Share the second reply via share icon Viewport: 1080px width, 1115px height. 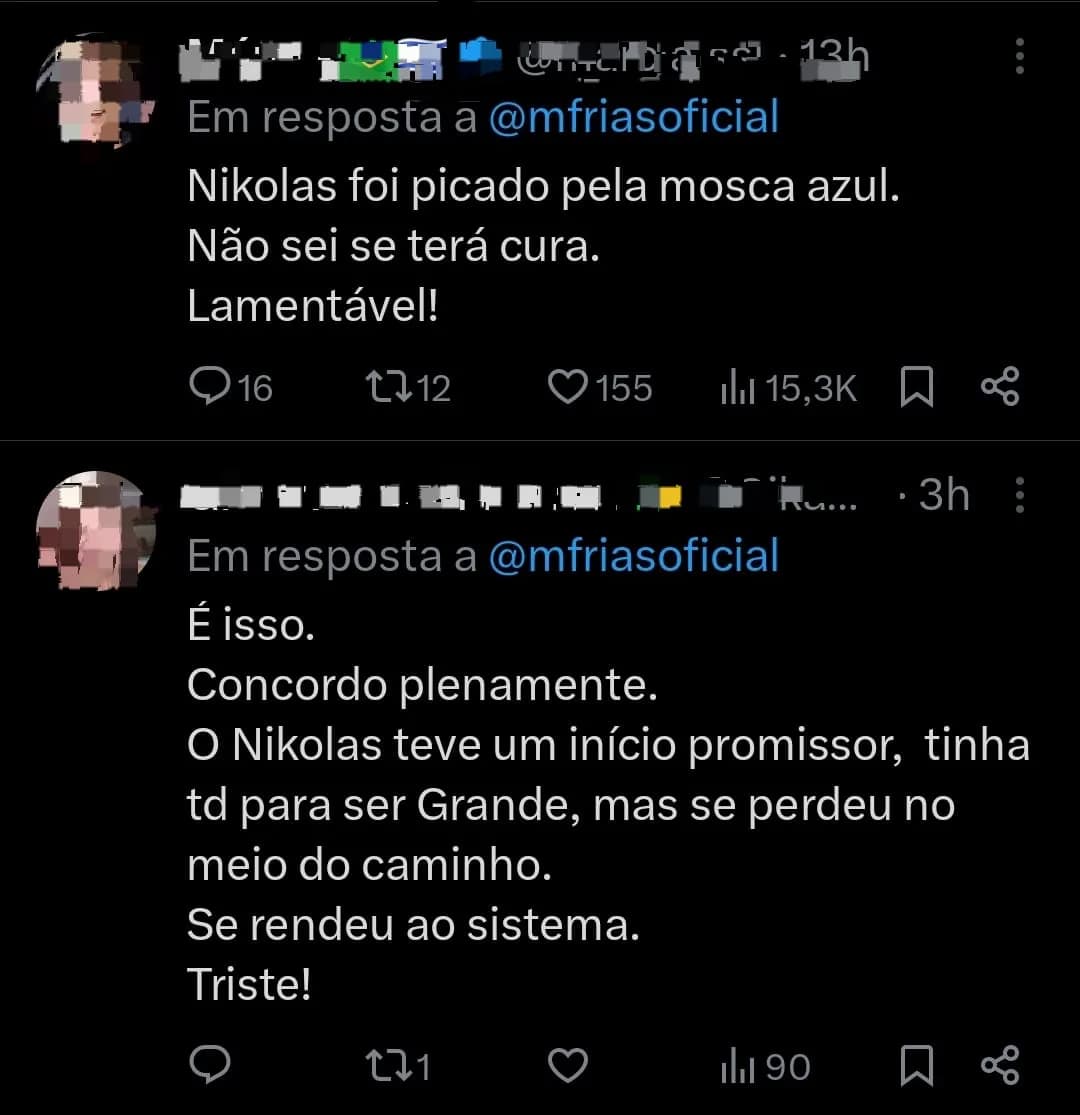[x=999, y=1064]
